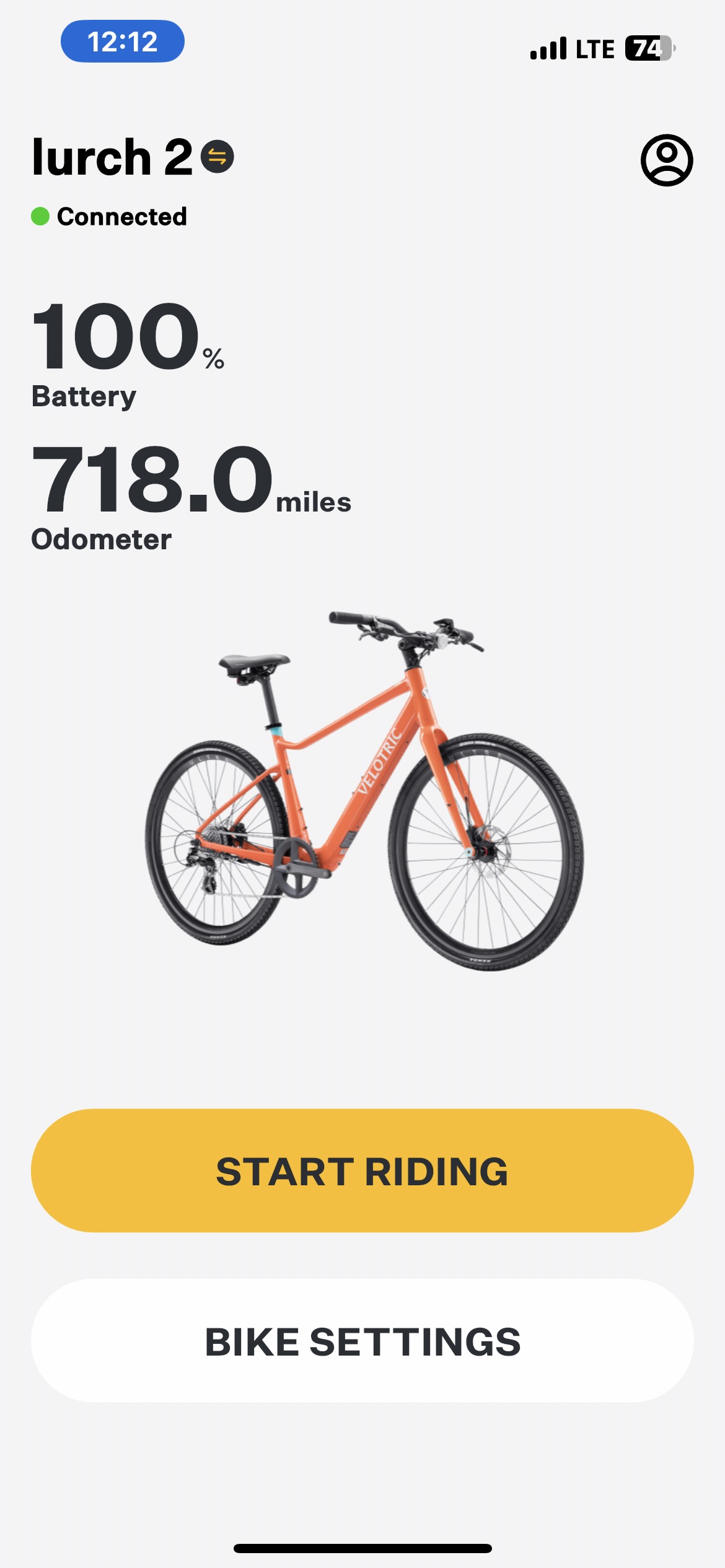Screen dimensions: 725x1568
Task: Open BIKE SETTINGS
Action: click(362, 1341)
